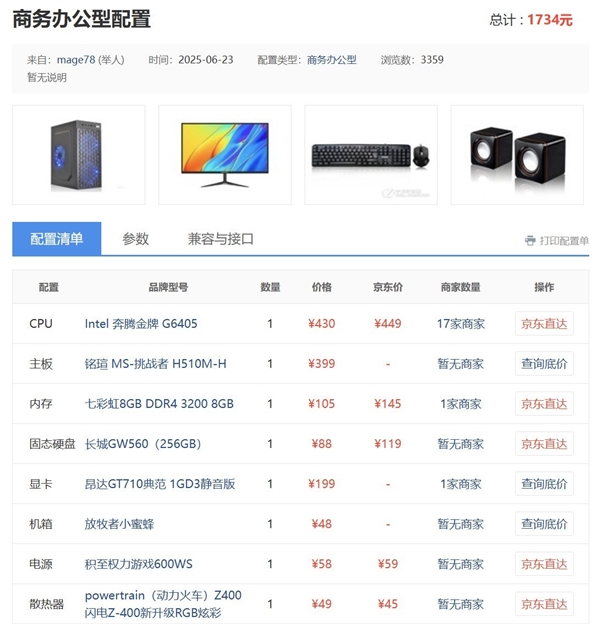The image size is (600, 625).
Task: Open the computer case product image
Action: [x=79, y=155]
